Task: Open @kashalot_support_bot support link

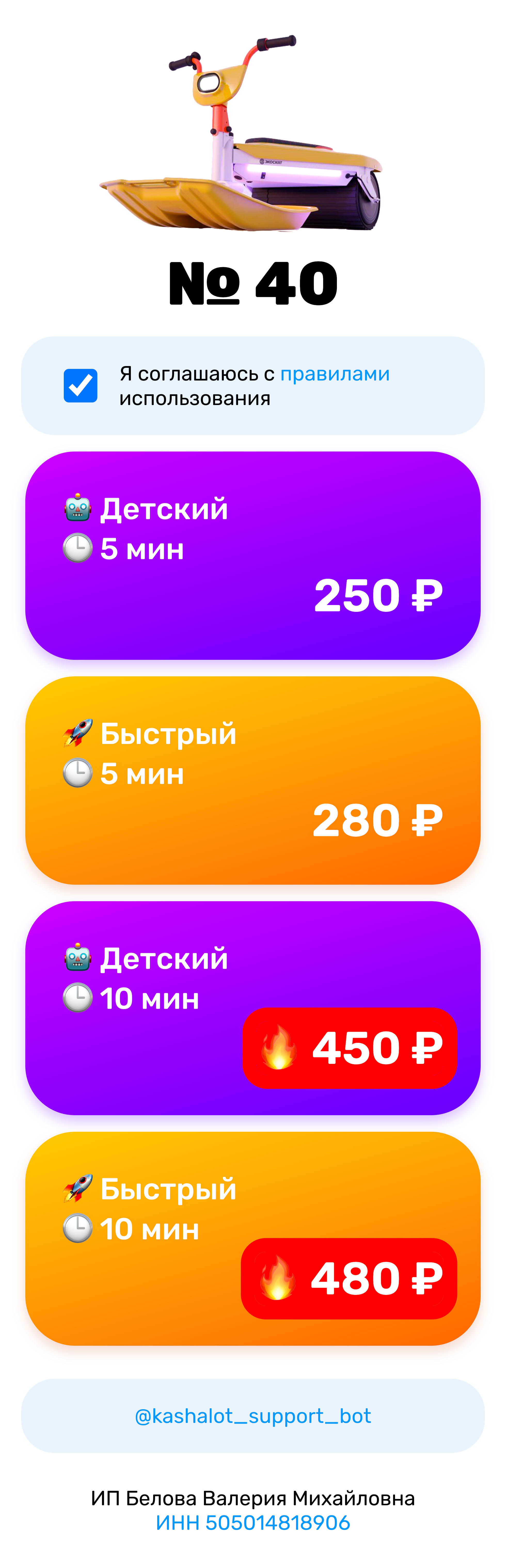Action: coord(253,1416)
